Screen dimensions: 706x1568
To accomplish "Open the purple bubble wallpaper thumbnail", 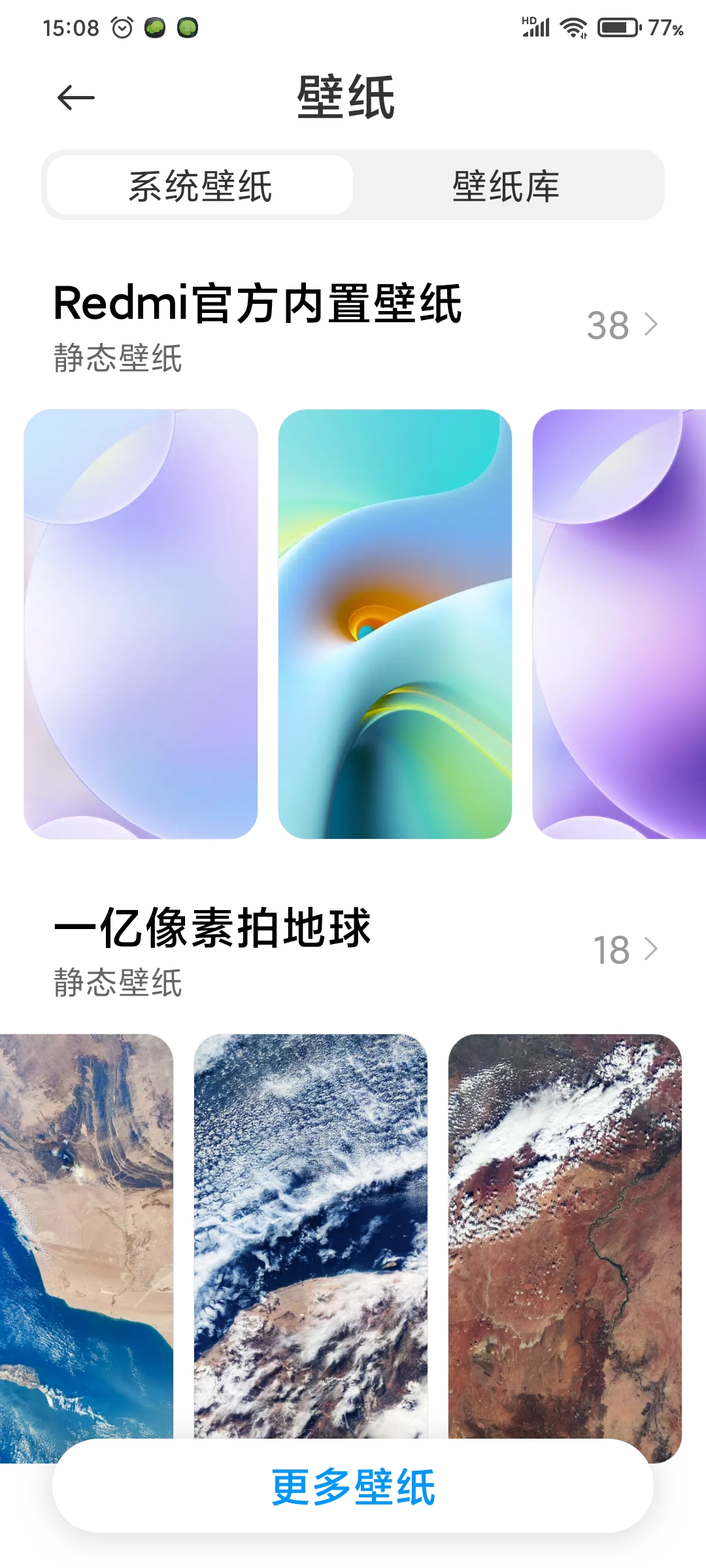I will [142, 619].
